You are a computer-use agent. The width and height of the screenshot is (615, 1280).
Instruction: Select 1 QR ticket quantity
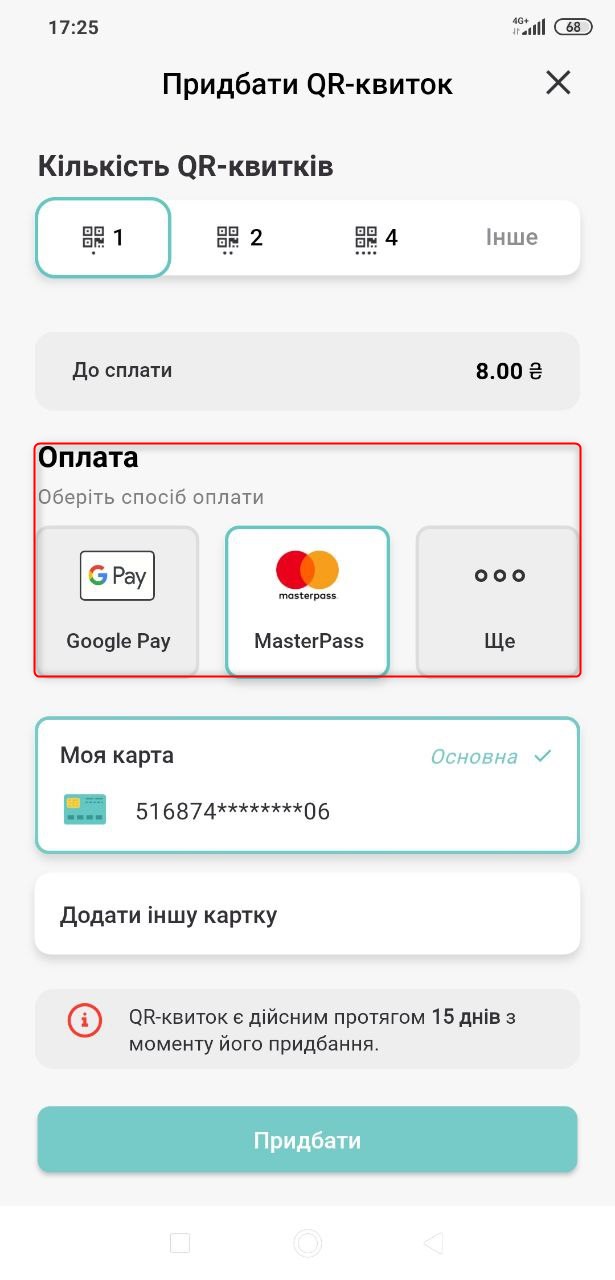(104, 238)
